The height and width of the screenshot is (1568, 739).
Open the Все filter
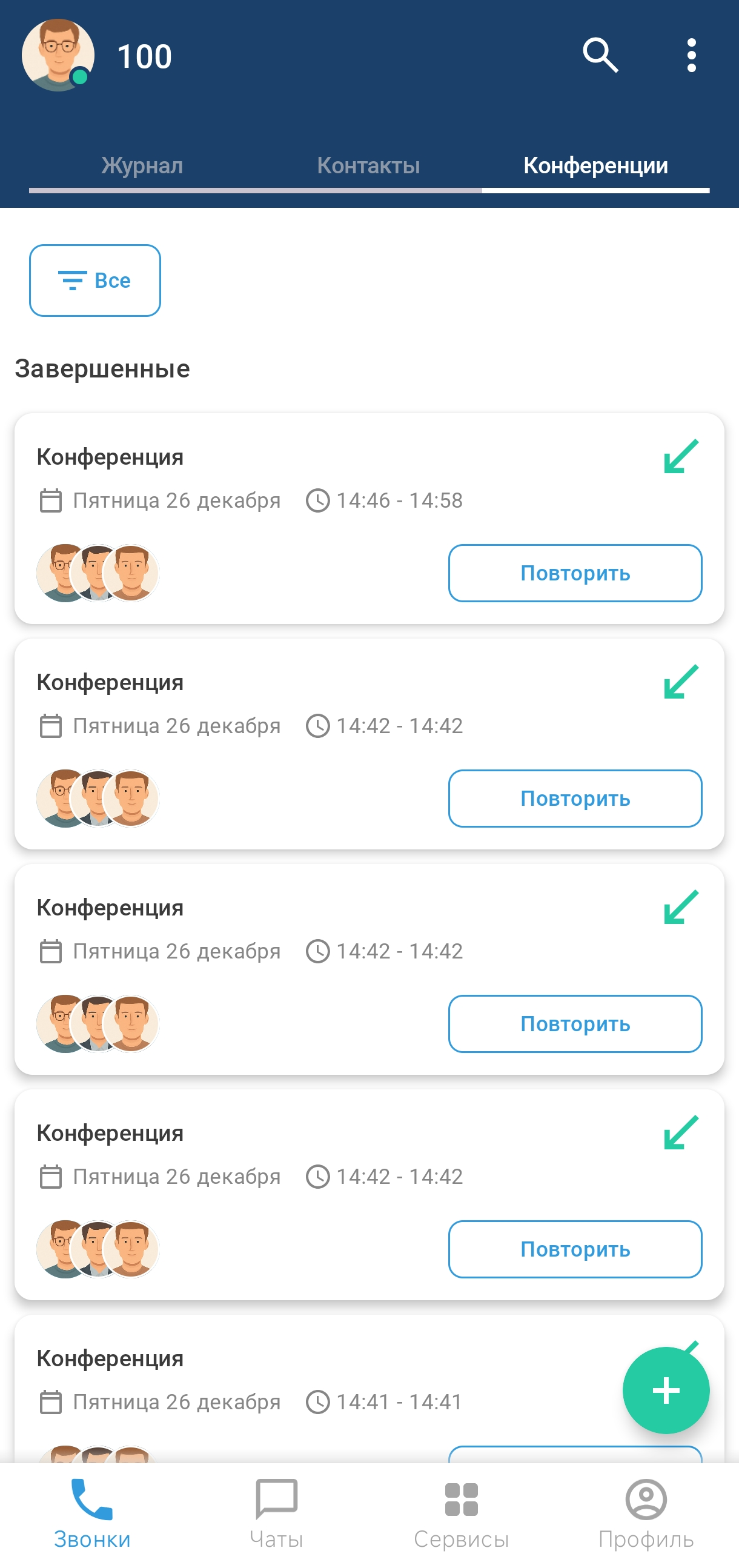(x=95, y=281)
